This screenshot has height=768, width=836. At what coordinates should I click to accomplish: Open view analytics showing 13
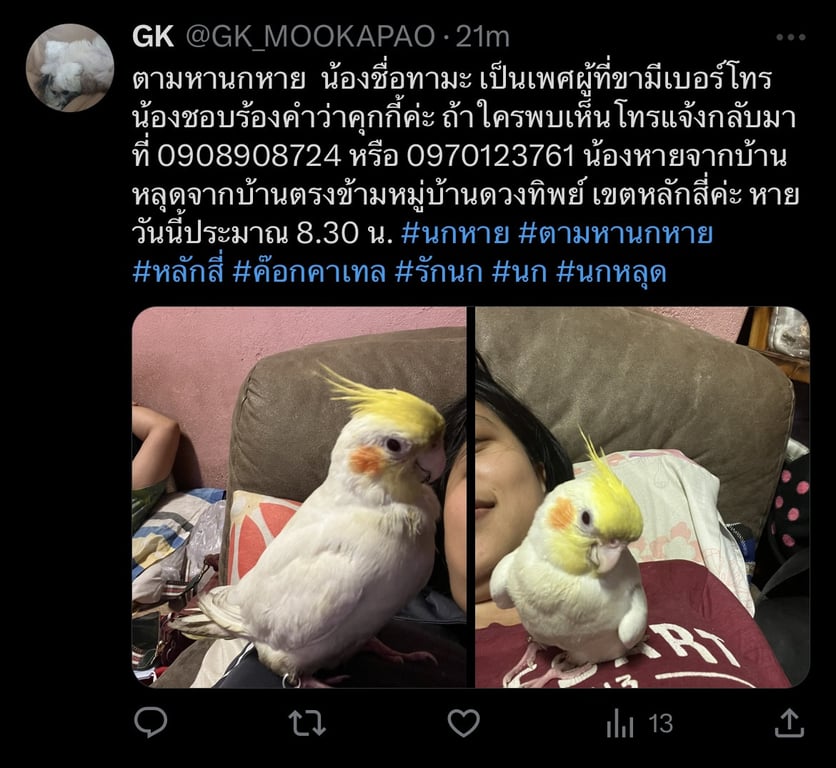(x=638, y=722)
